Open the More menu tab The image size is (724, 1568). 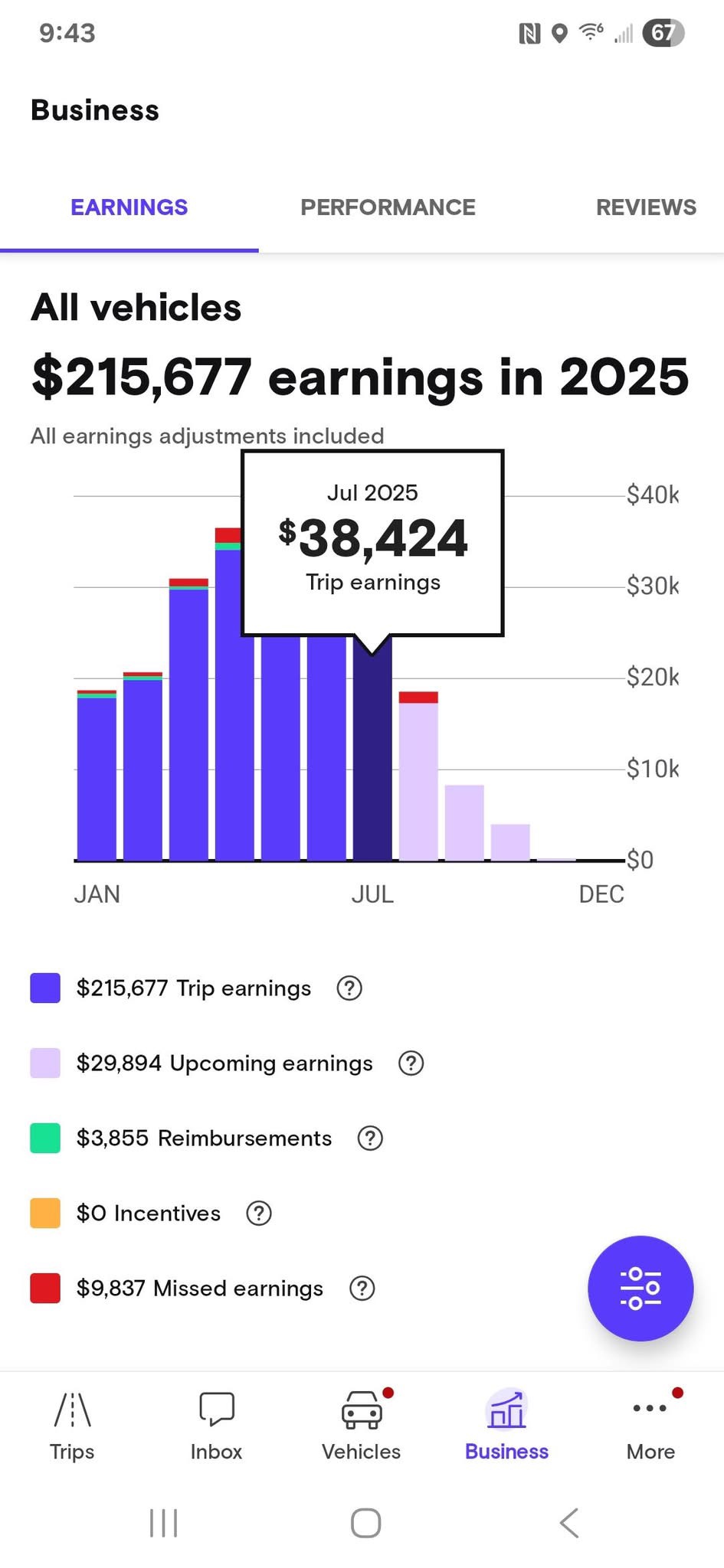(x=651, y=1427)
